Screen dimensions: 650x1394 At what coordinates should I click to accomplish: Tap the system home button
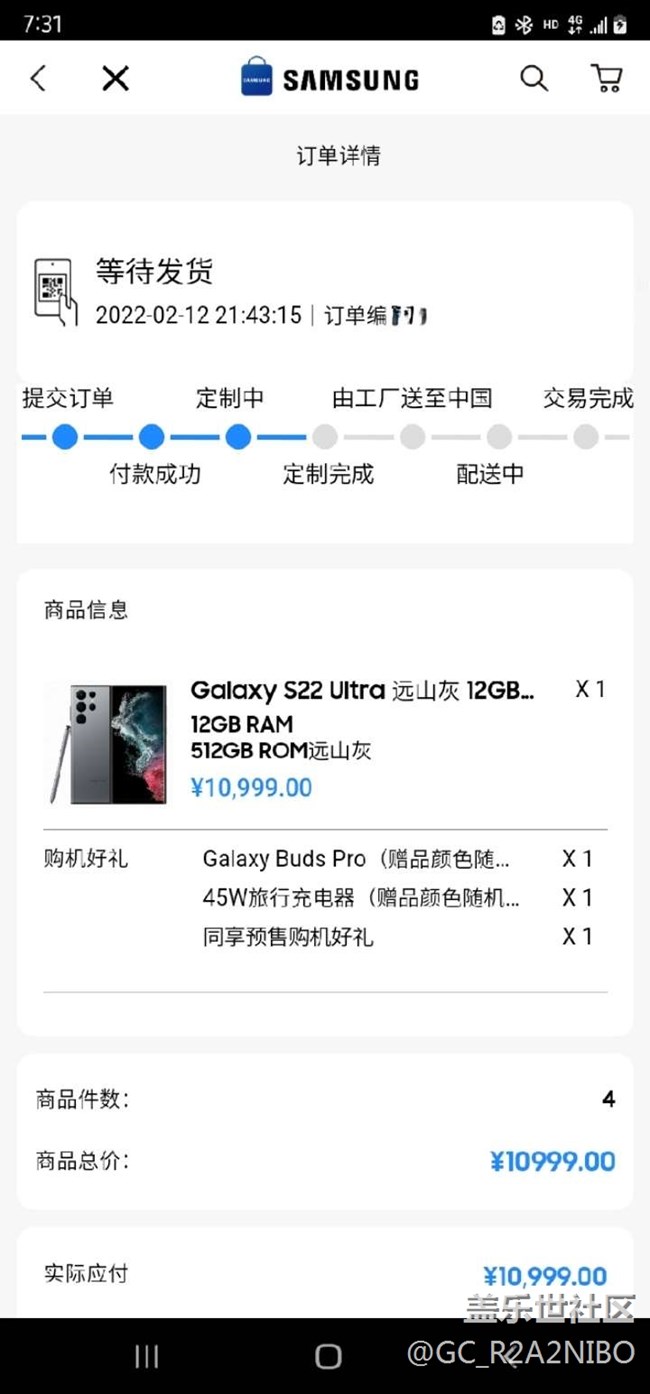tap(328, 1356)
